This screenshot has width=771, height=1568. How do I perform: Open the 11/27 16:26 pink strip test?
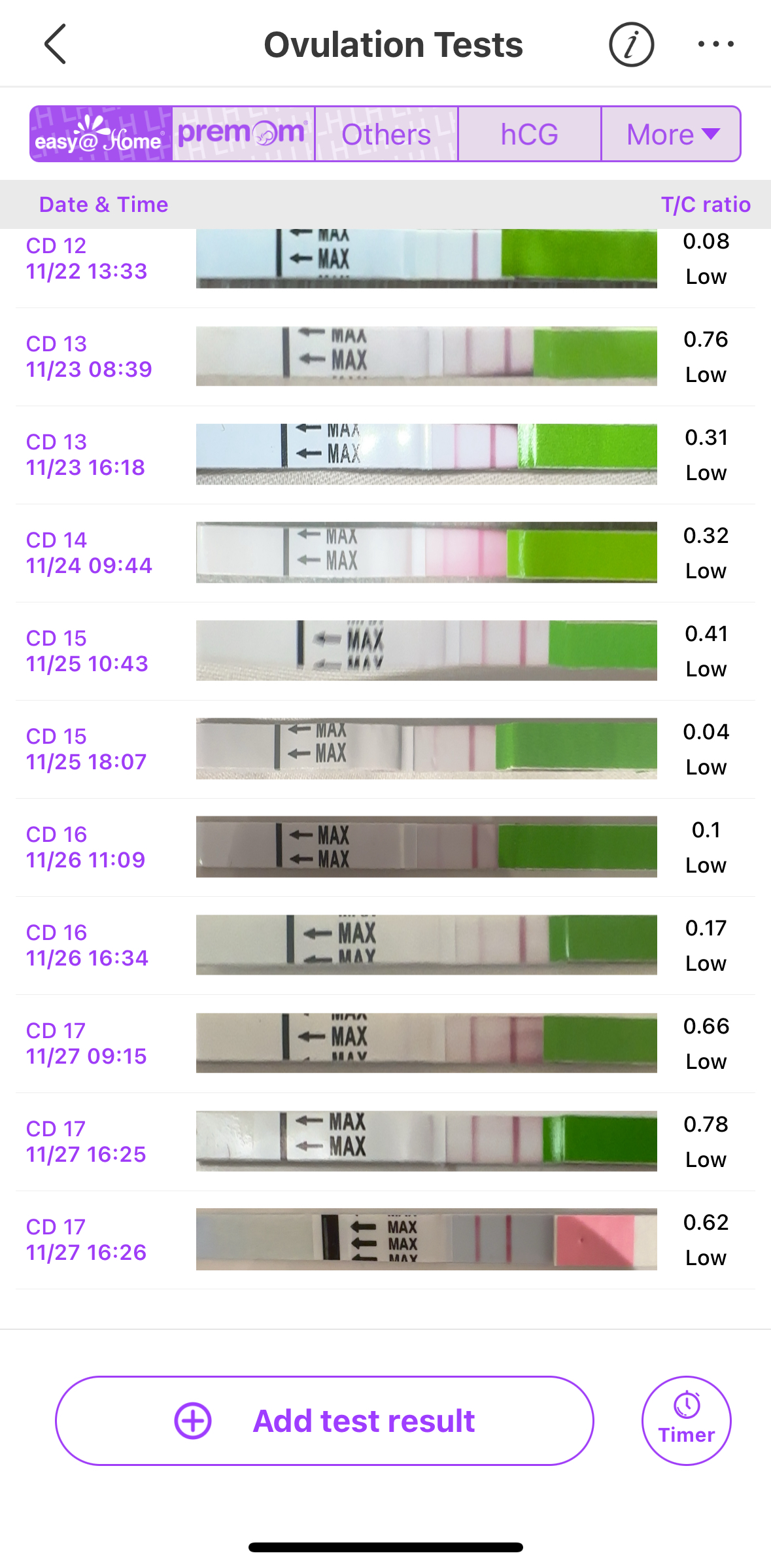click(x=426, y=1240)
